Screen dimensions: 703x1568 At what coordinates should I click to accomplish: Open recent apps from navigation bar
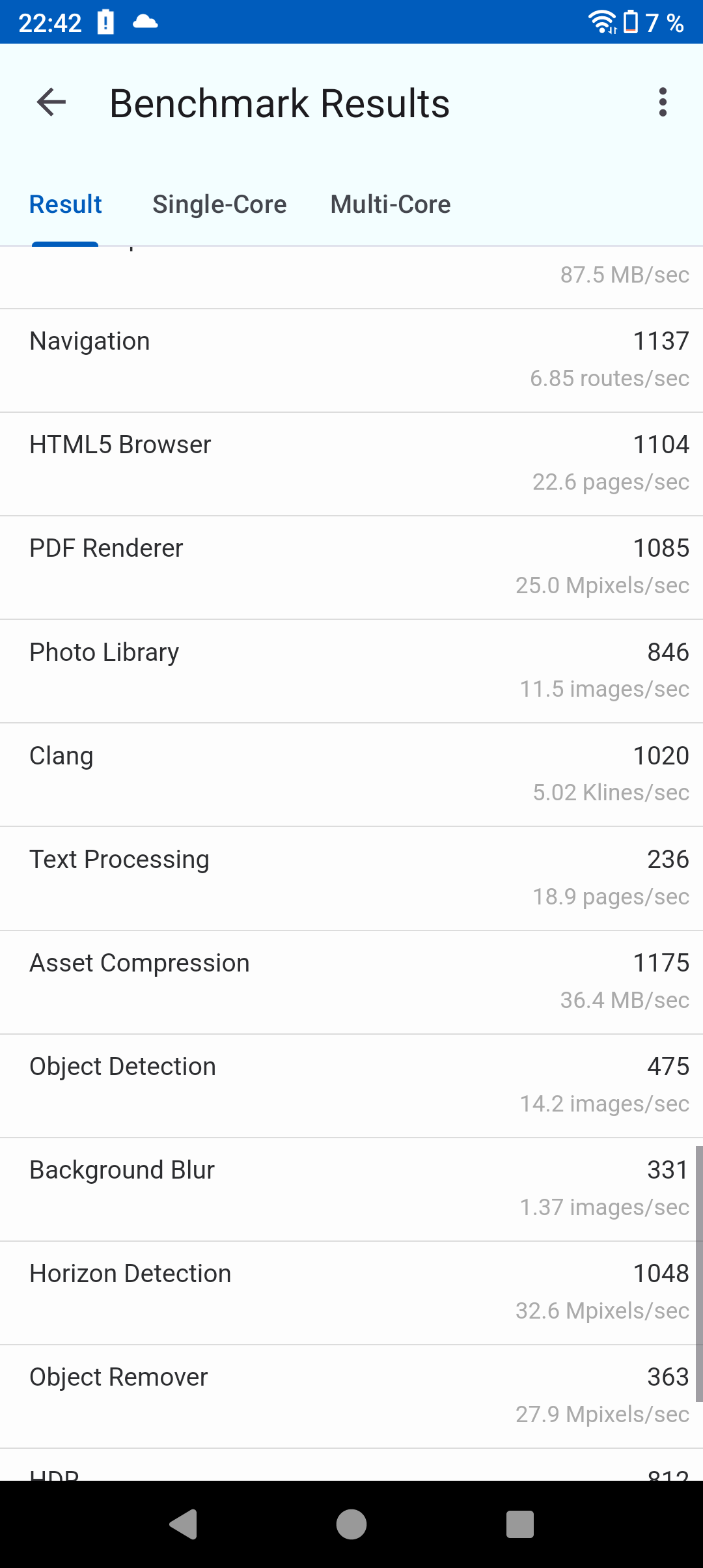(519, 1524)
